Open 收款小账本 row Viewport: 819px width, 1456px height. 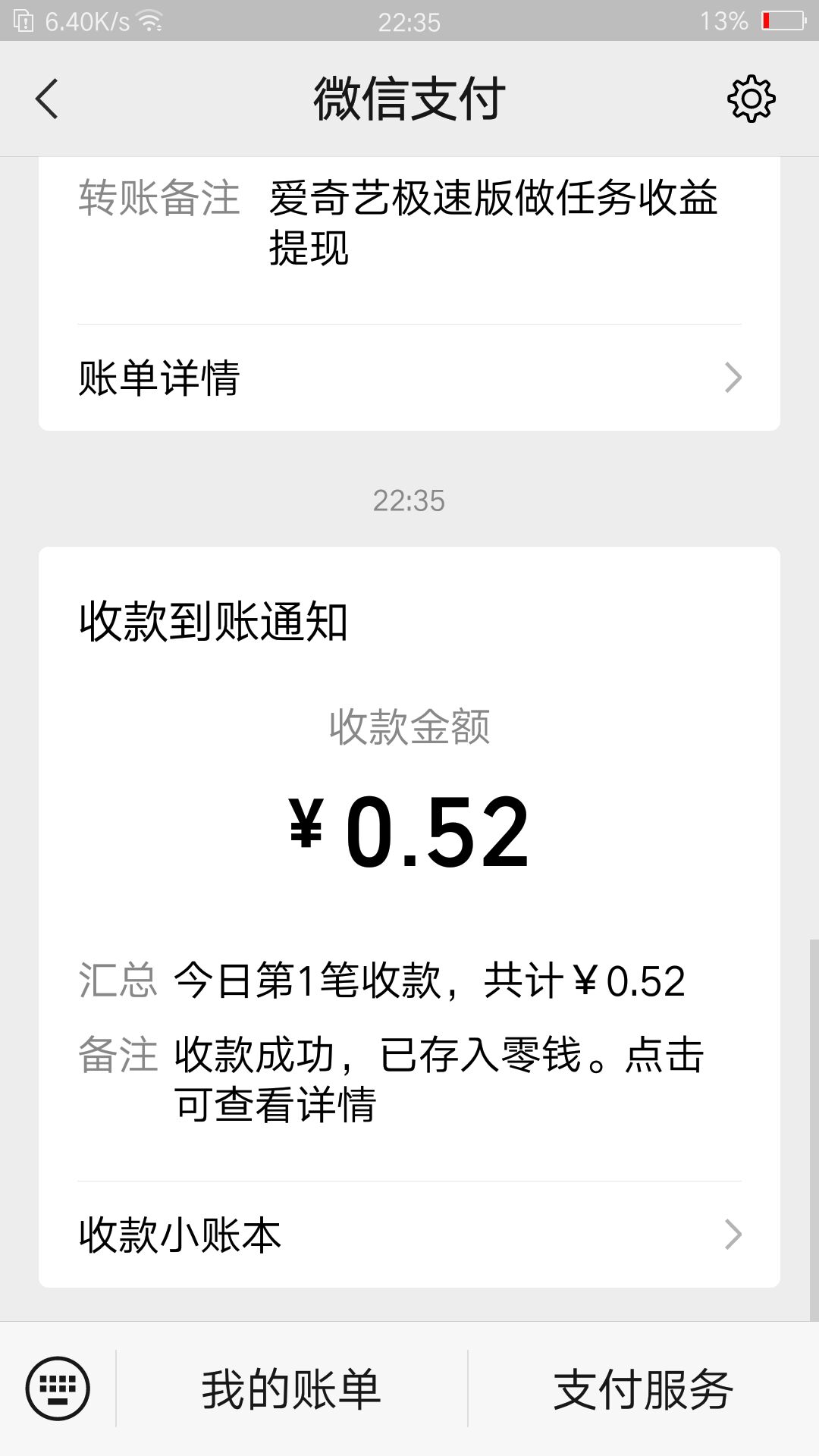(409, 1235)
